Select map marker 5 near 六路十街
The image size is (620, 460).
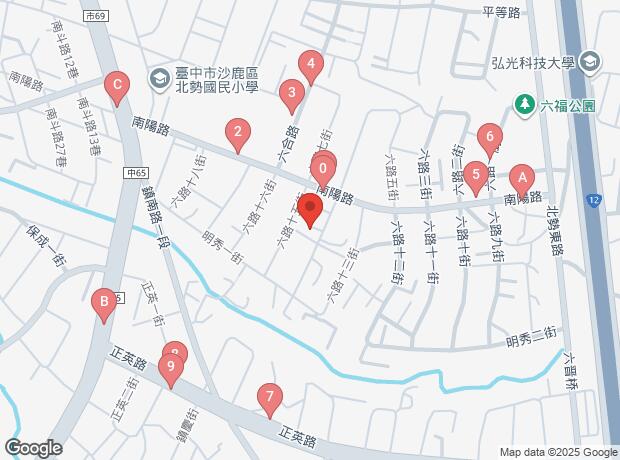point(476,178)
